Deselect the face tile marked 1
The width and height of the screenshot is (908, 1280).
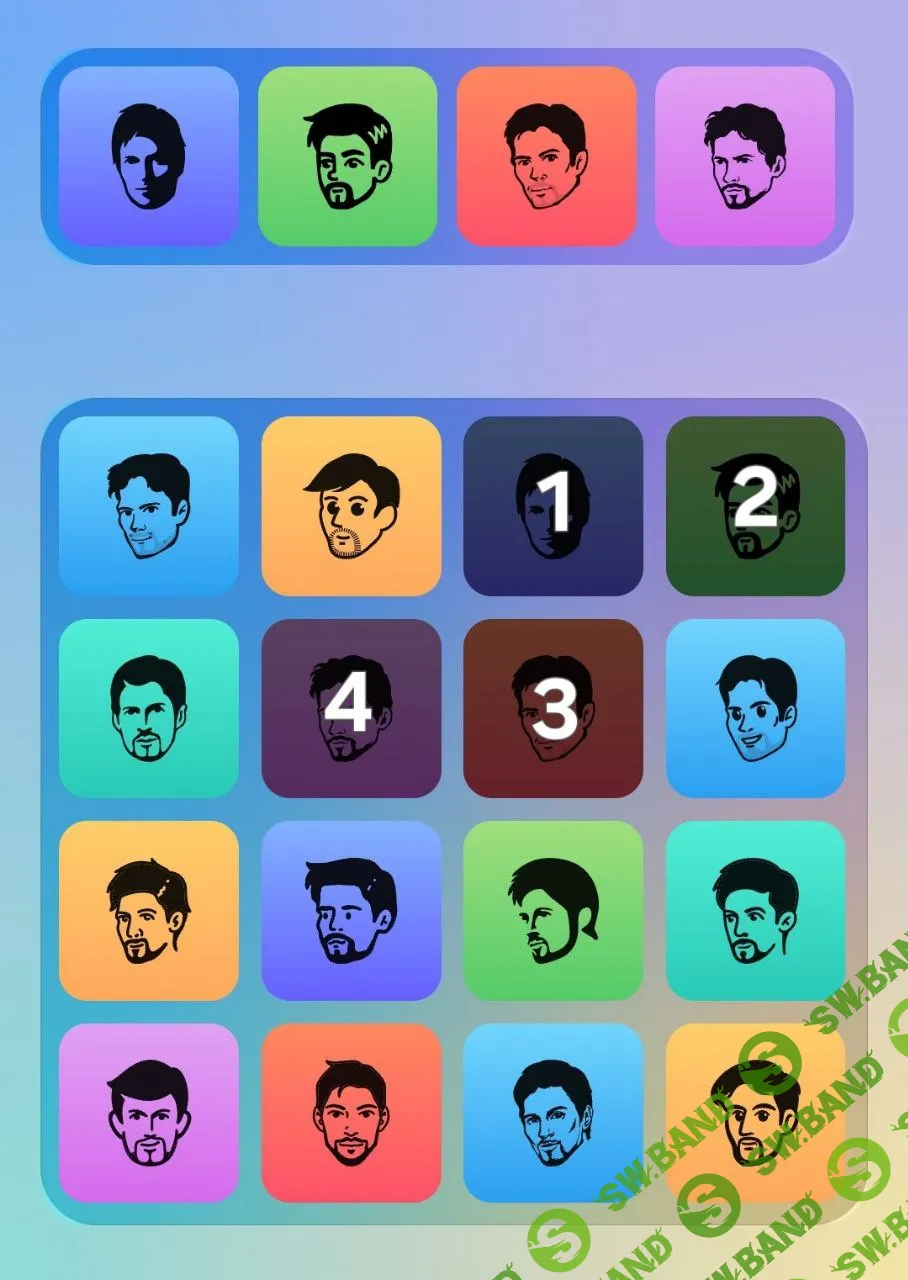pos(553,506)
